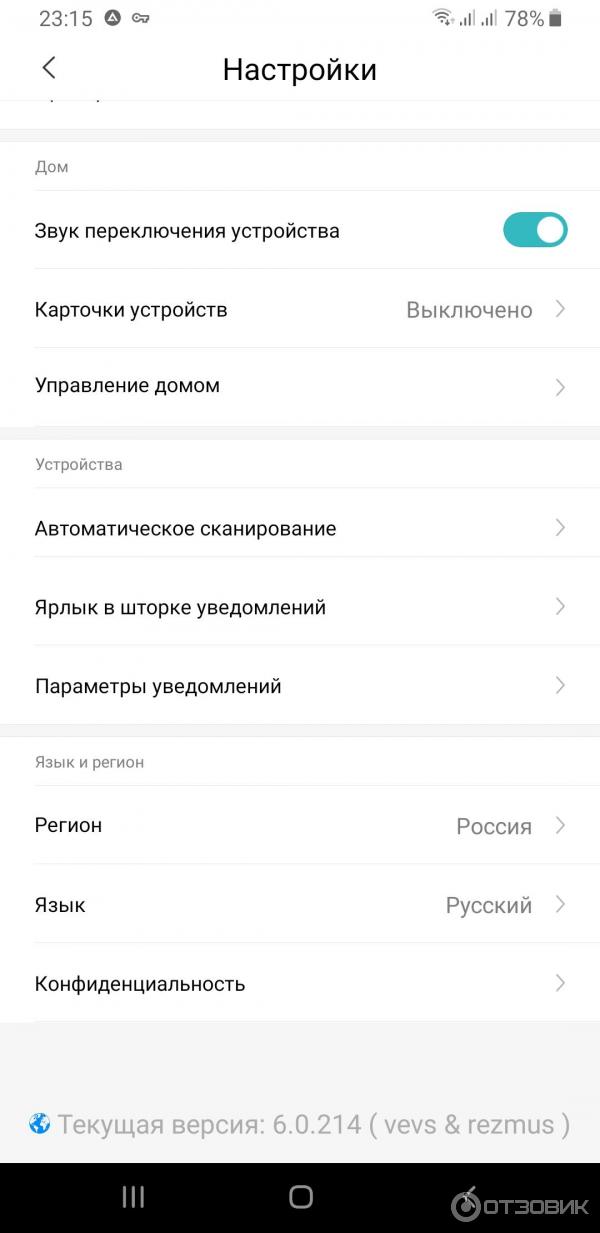Screen dimensions: 600x1233
Task: Open Управление домом
Action: click(300, 386)
